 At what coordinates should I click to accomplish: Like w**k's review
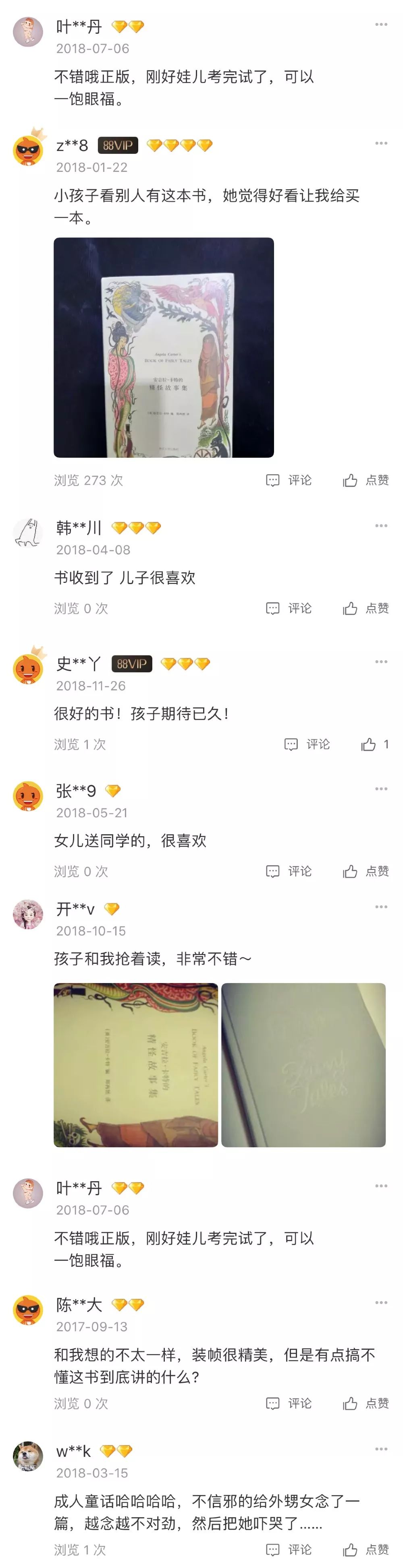pos(365,1549)
